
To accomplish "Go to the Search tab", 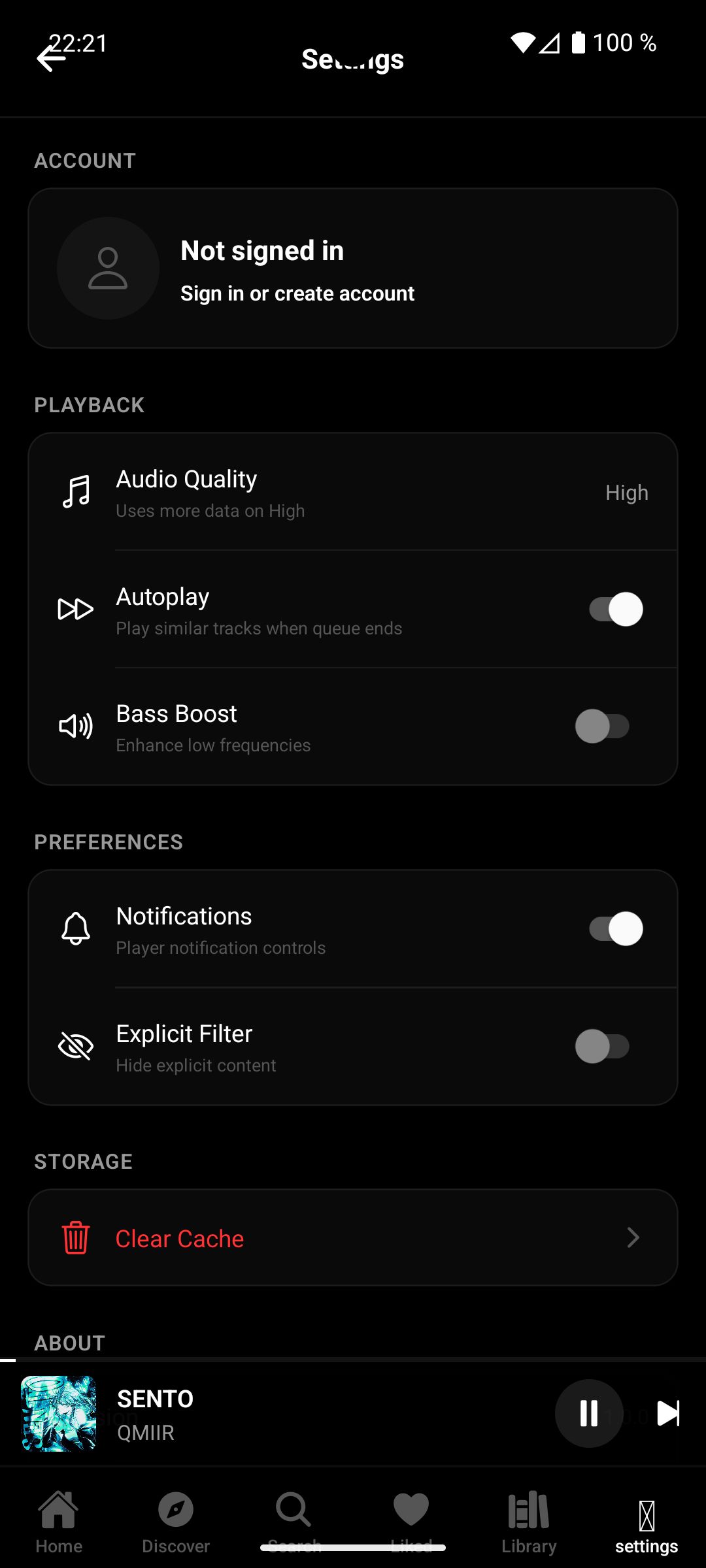I will (x=294, y=1519).
